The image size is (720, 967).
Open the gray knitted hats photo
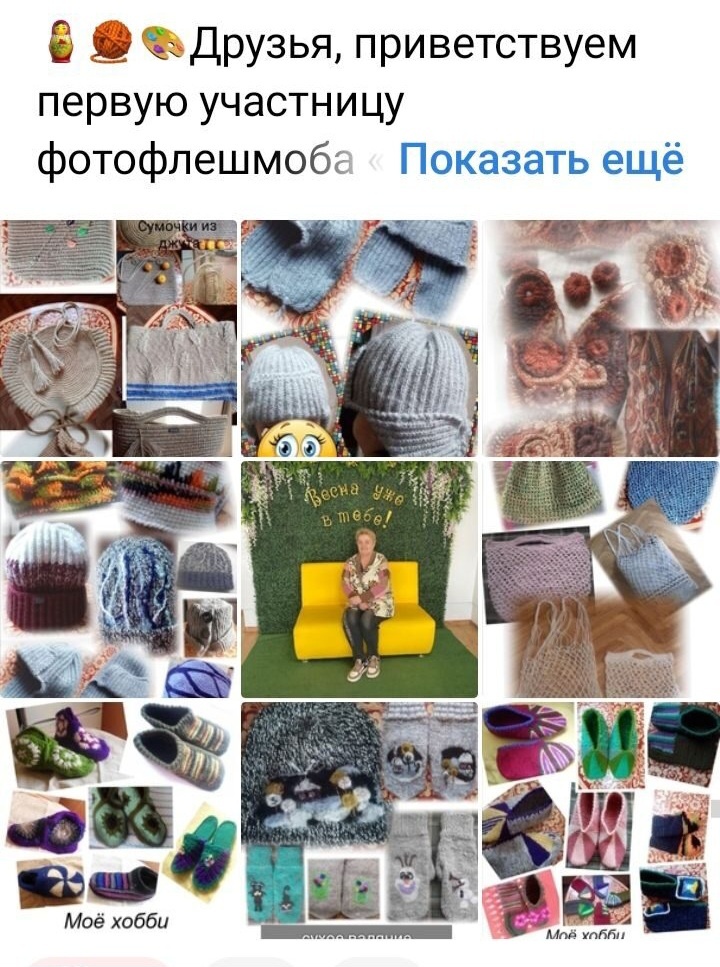pos(358,330)
